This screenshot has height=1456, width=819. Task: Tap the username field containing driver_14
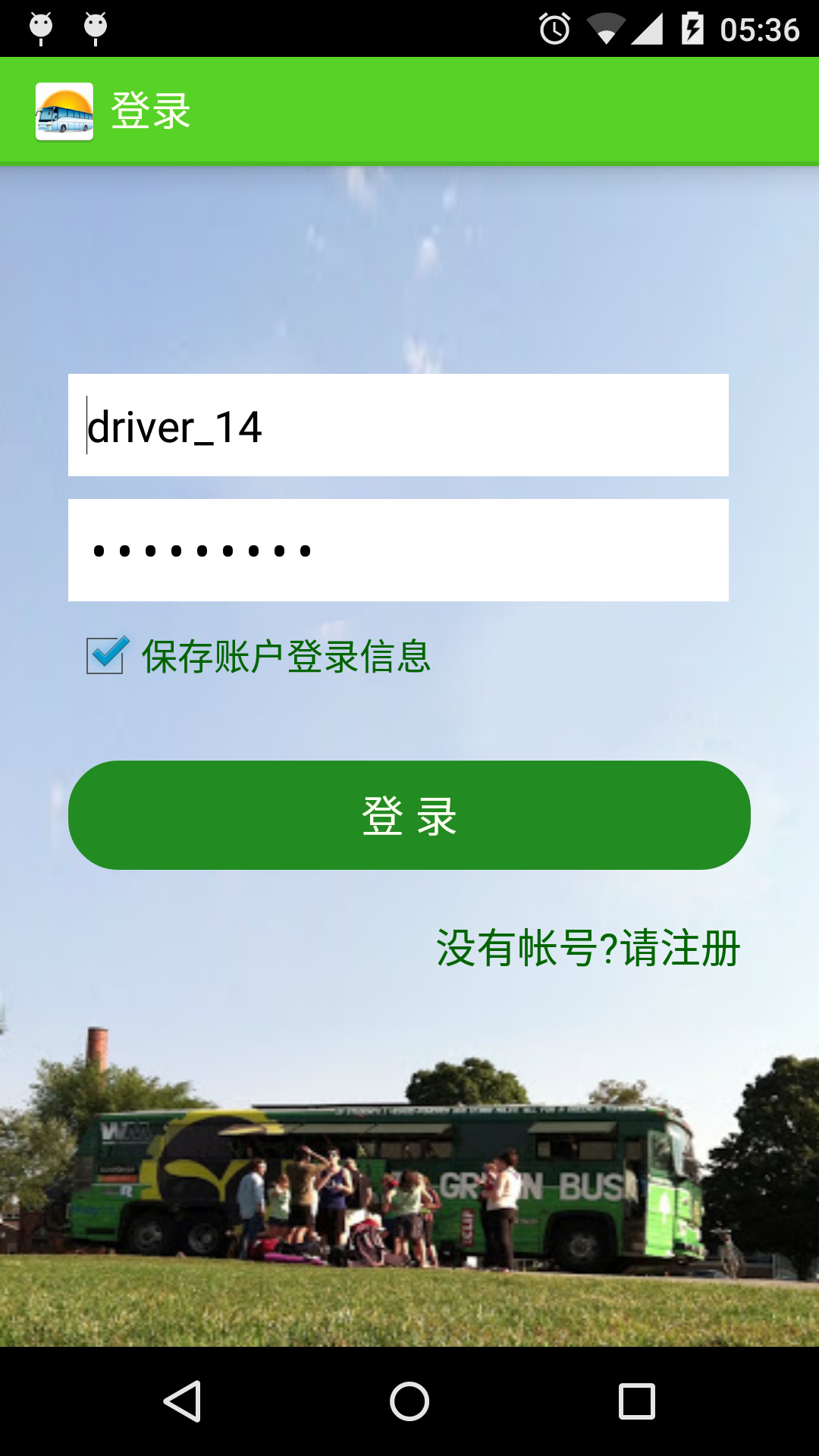click(x=398, y=425)
